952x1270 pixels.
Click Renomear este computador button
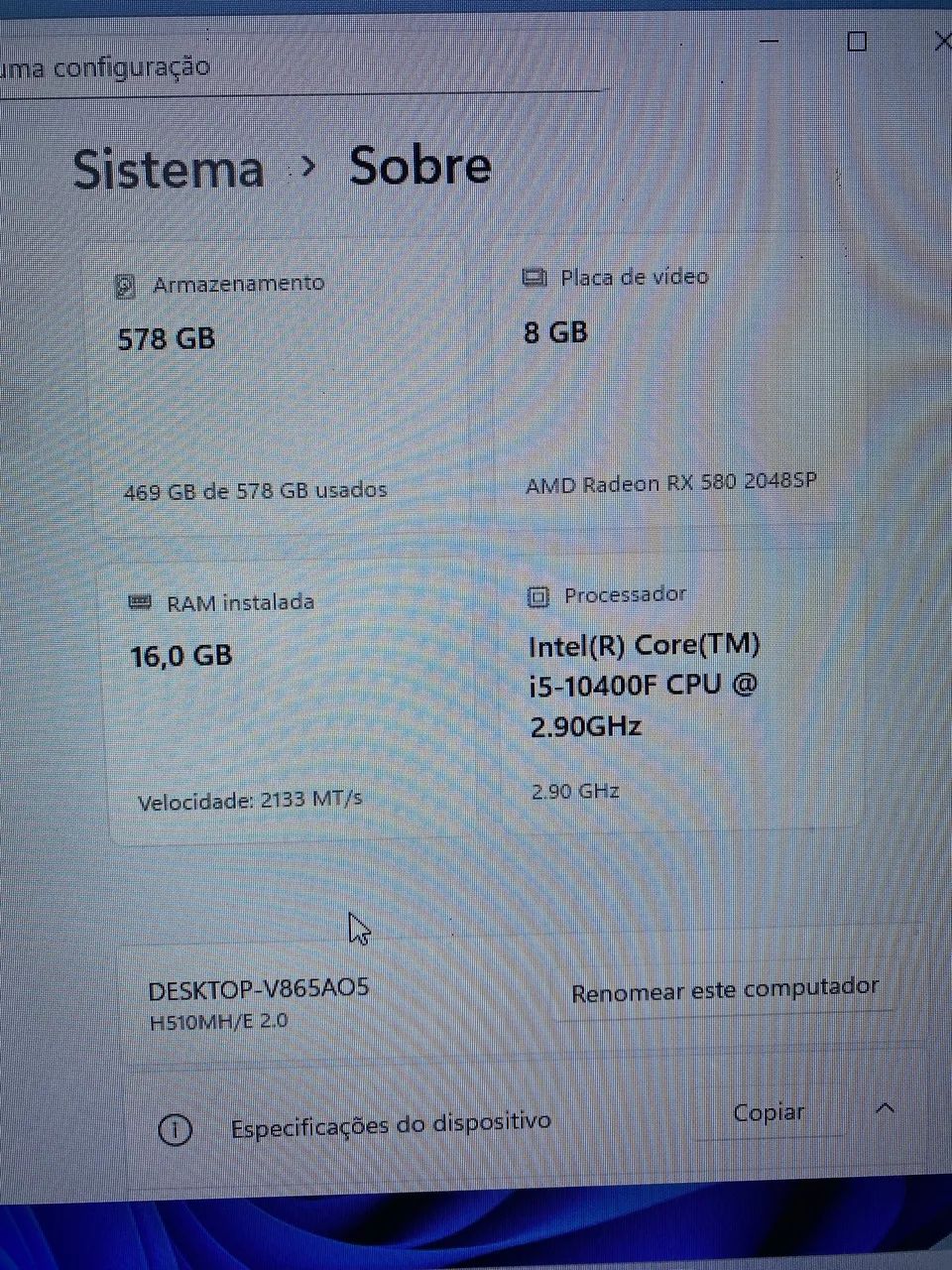point(725,989)
